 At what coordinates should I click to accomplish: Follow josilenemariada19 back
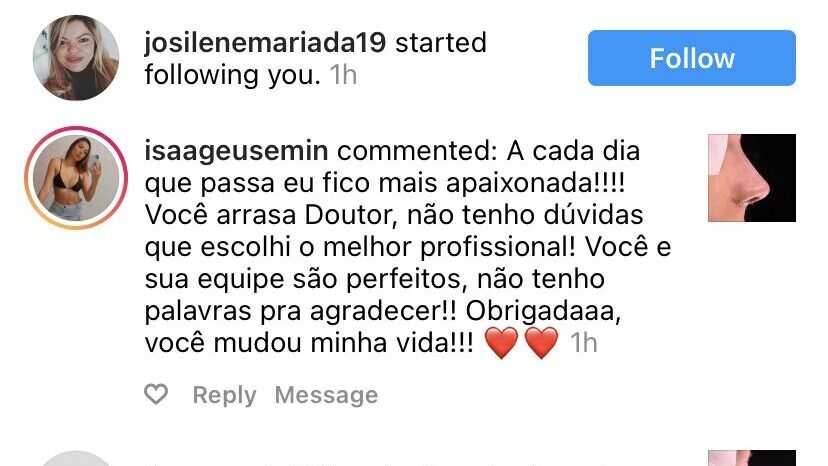point(691,58)
